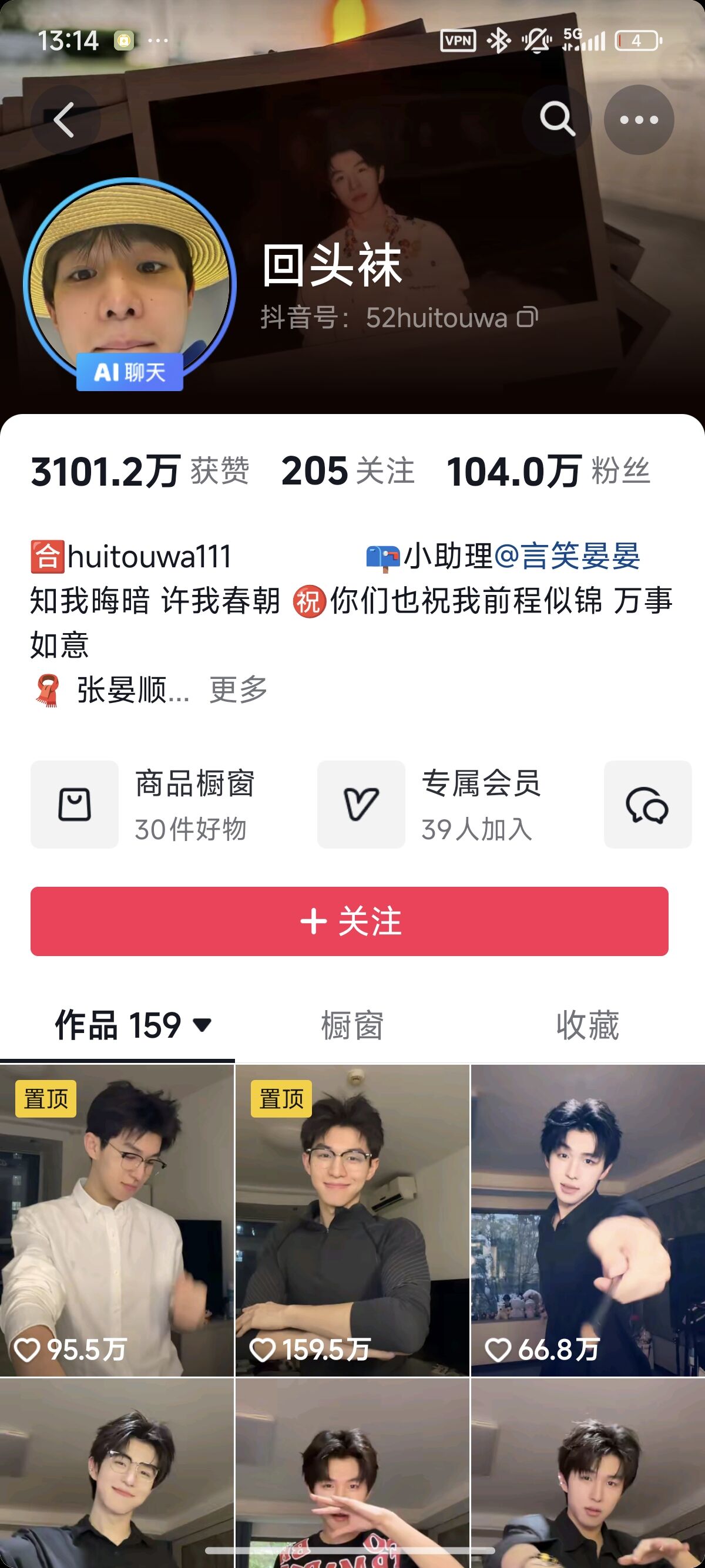This screenshot has width=705, height=1568.
Task: Expand the bio with 更多
Action: pyautogui.click(x=239, y=689)
